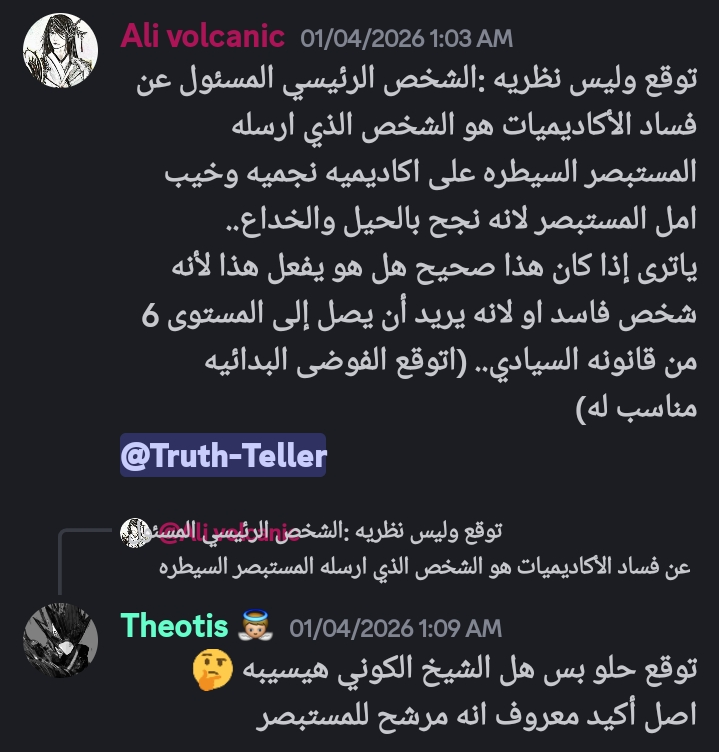Image resolution: width=719 pixels, height=752 pixels.
Task: Open Ali volcanic's profile avatar
Action: click(x=60, y=51)
